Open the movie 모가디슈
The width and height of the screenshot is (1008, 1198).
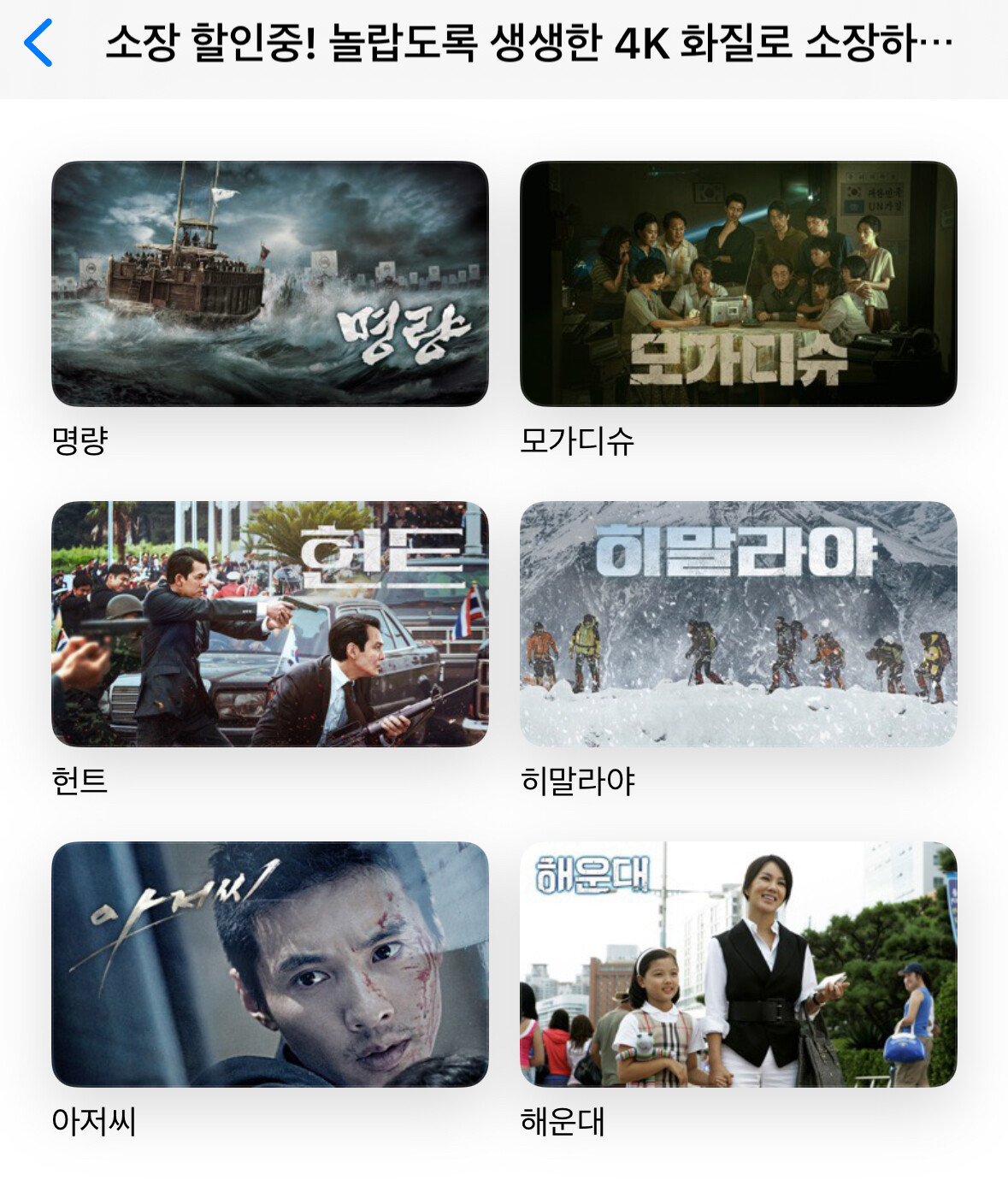[738, 284]
